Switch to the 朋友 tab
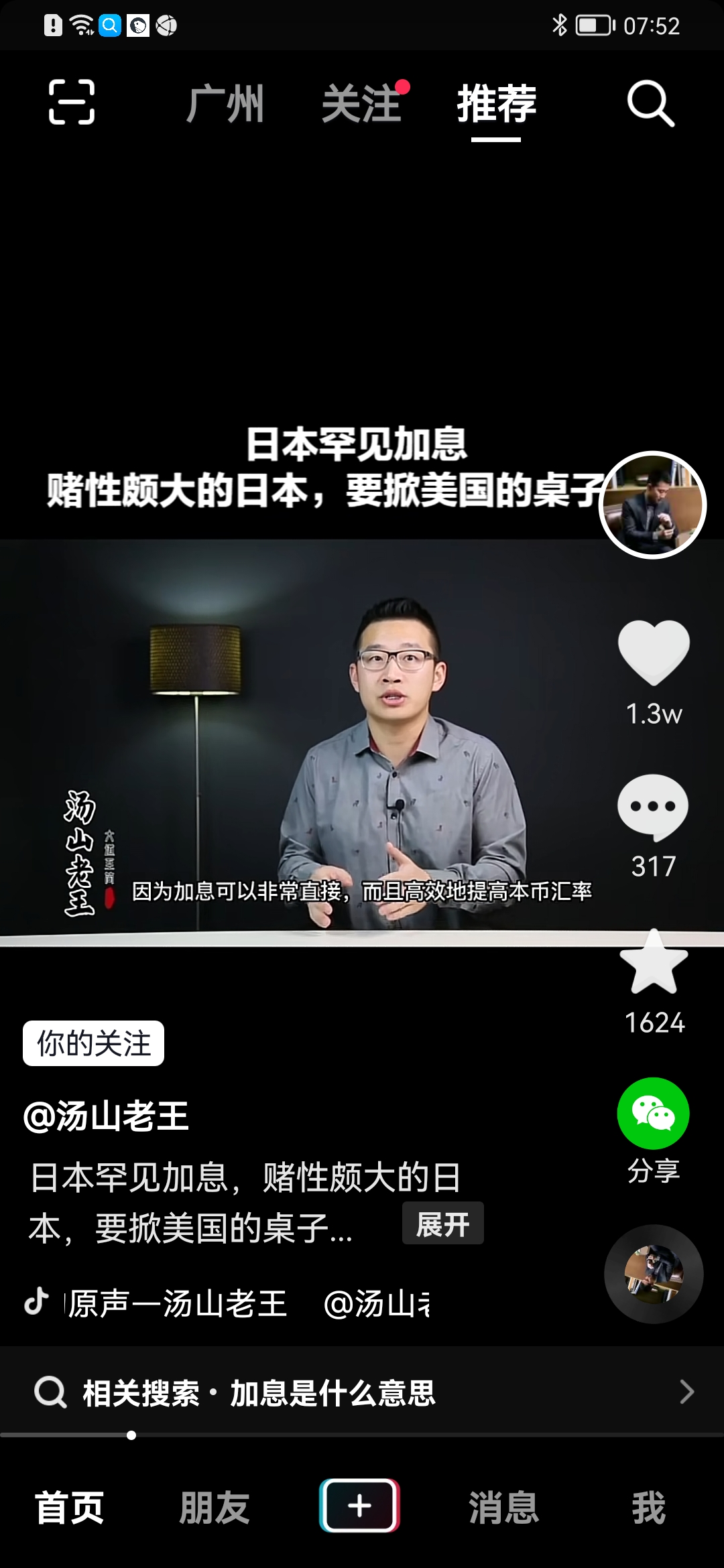 [215, 1507]
